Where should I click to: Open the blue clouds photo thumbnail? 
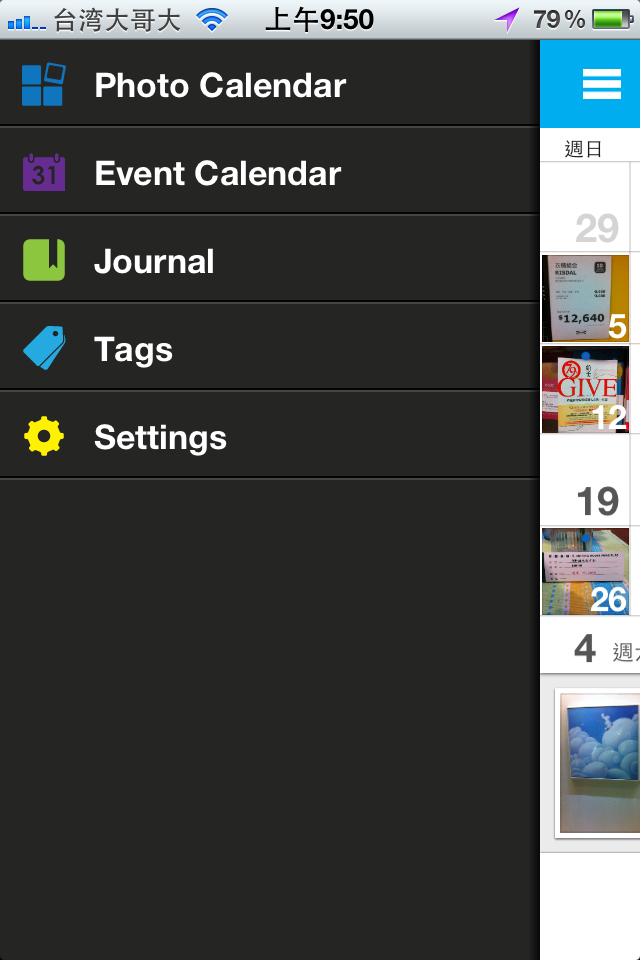(599, 764)
